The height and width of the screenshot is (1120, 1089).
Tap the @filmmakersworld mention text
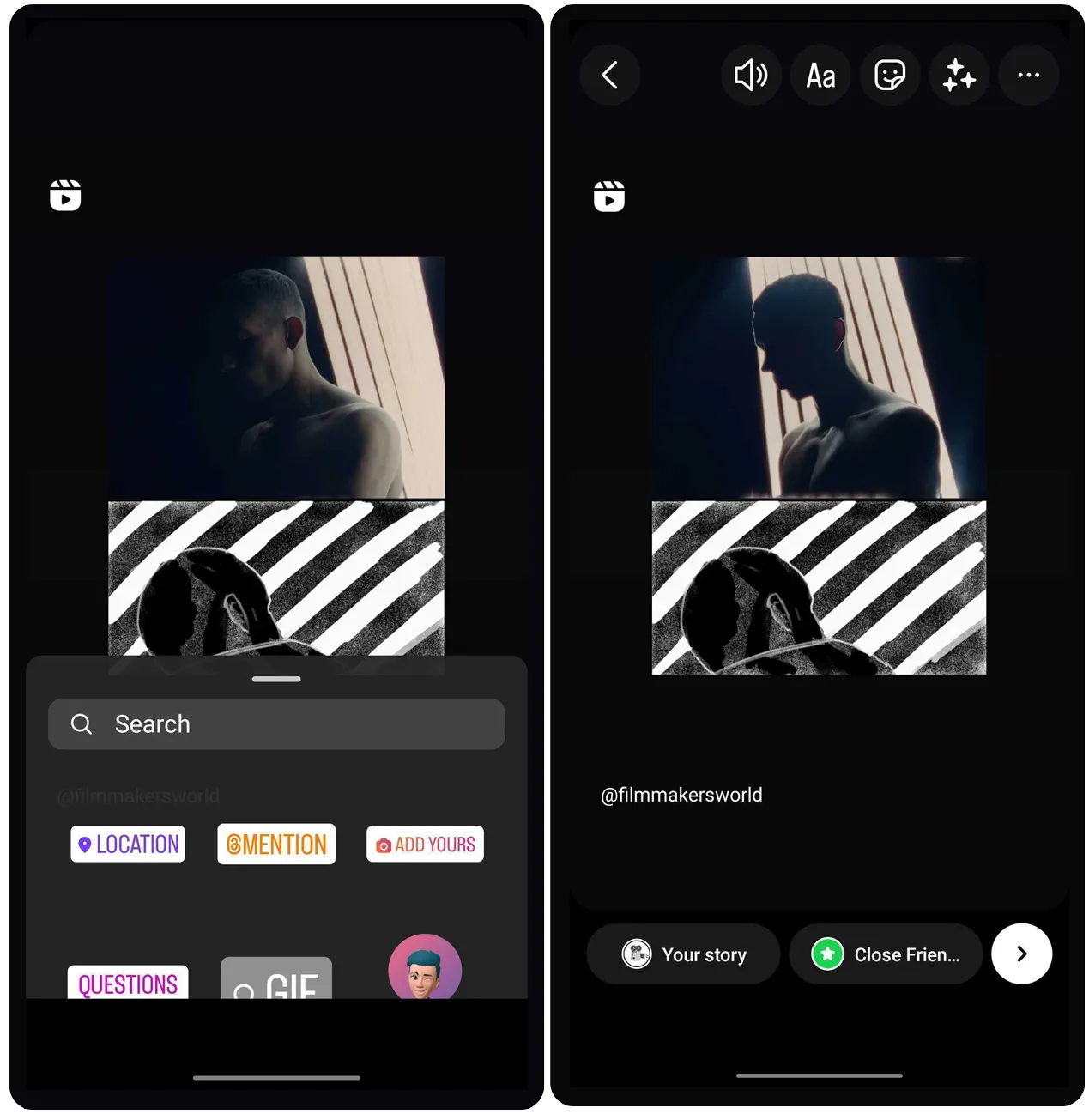point(682,795)
